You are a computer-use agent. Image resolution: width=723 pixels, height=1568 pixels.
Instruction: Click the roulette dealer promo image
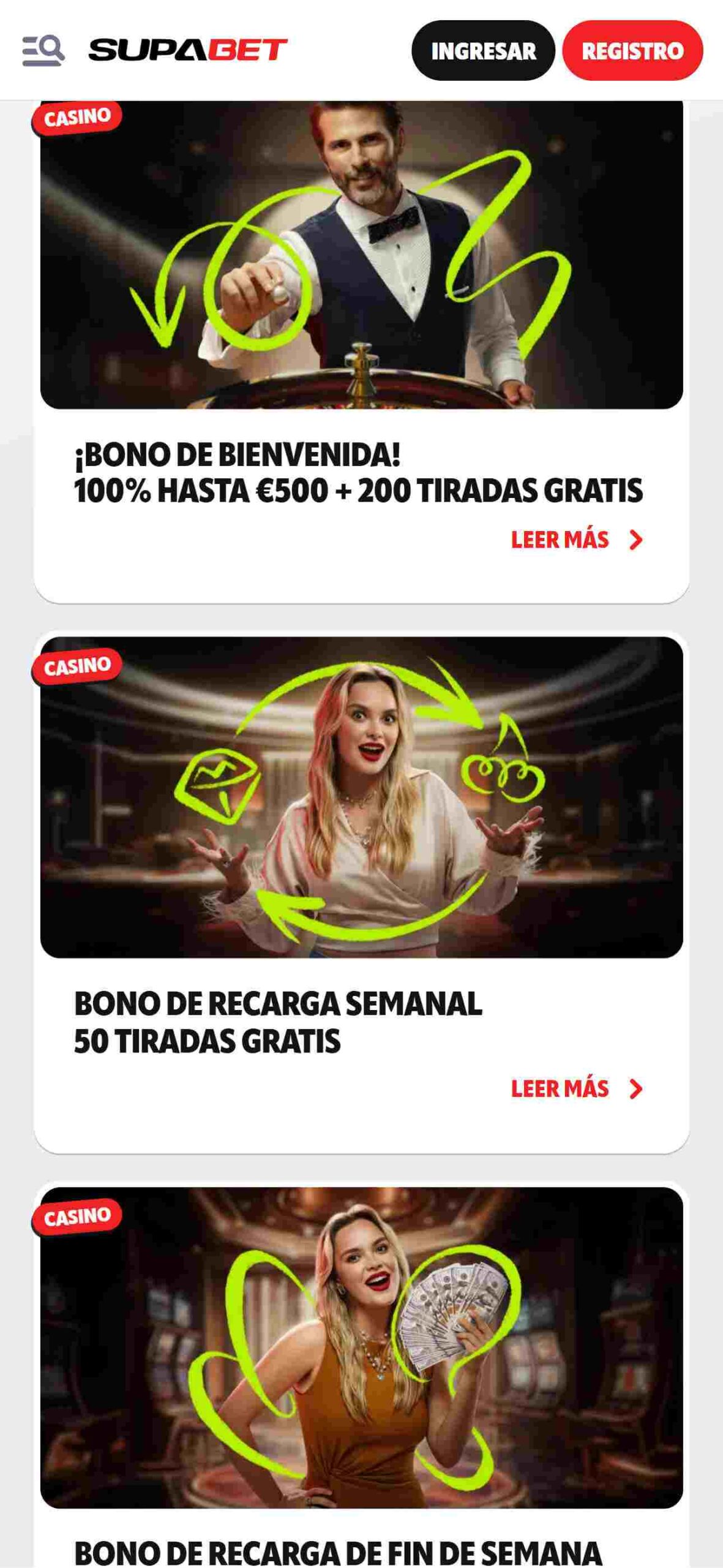[361, 257]
